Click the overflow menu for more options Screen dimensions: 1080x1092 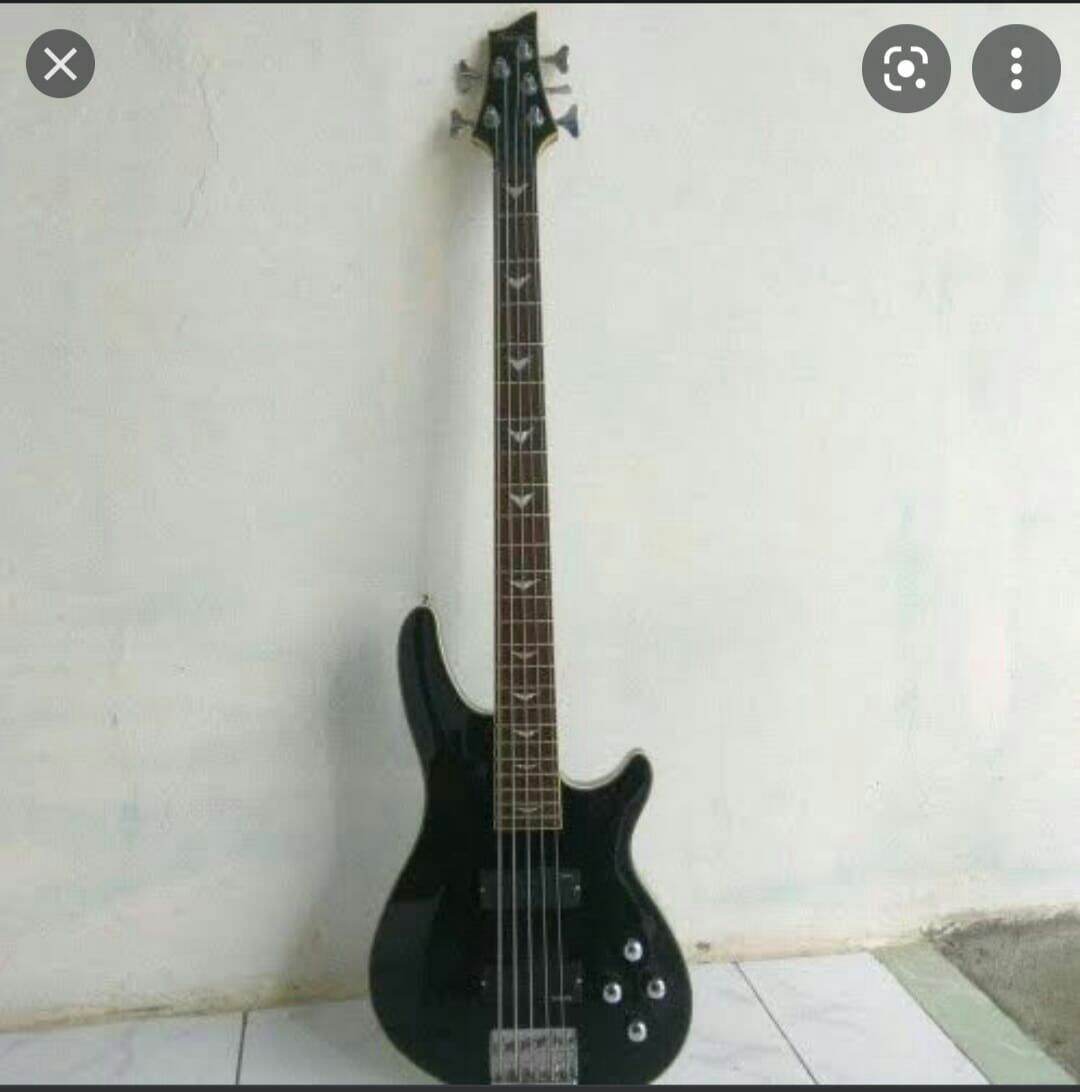click(x=1016, y=66)
